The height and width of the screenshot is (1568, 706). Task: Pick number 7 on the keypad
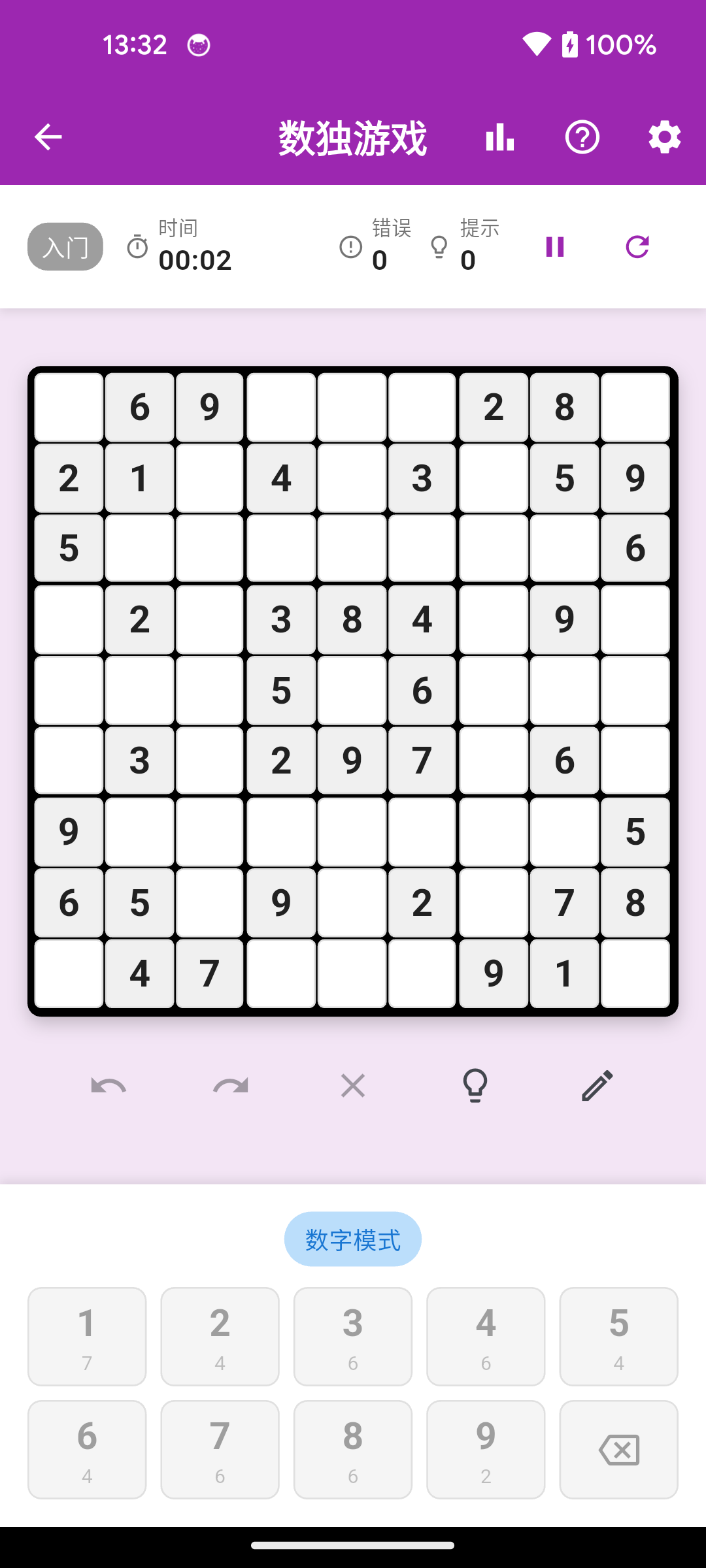pos(220,1449)
